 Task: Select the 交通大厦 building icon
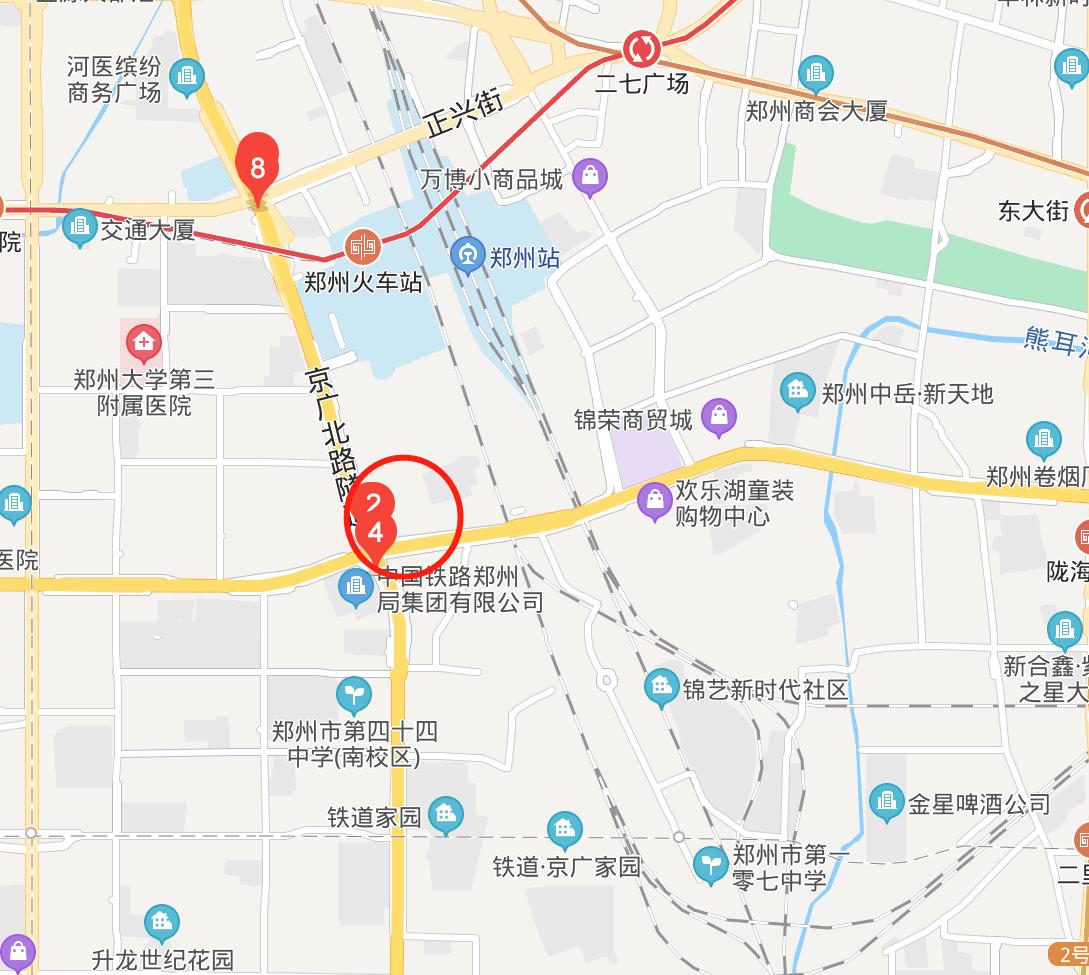click(x=79, y=228)
